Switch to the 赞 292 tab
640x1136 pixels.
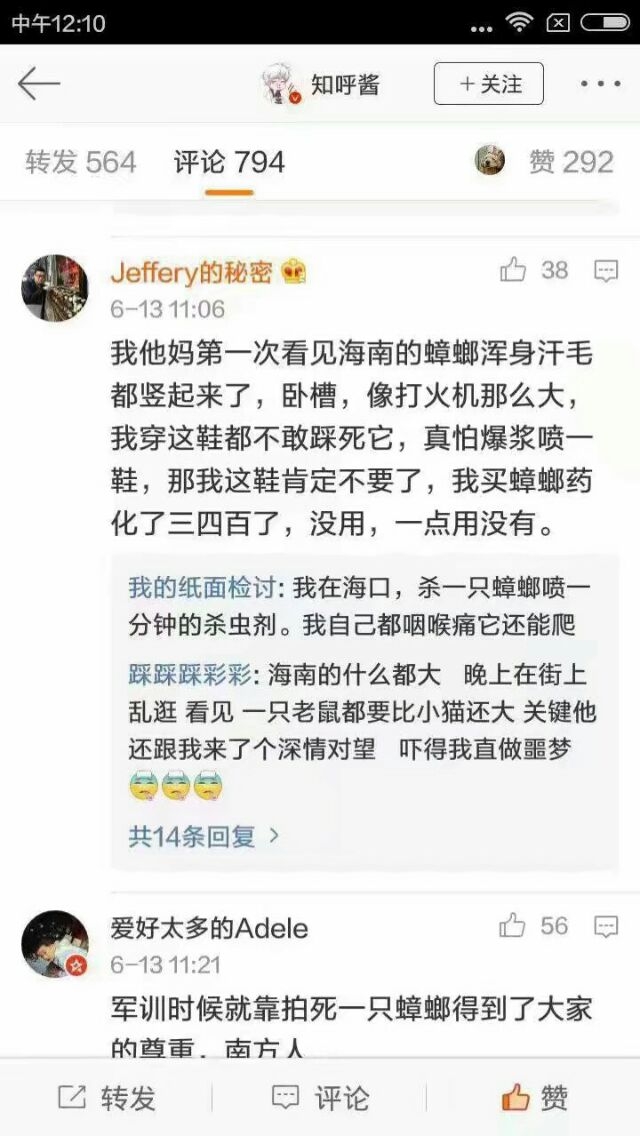[x=571, y=162]
